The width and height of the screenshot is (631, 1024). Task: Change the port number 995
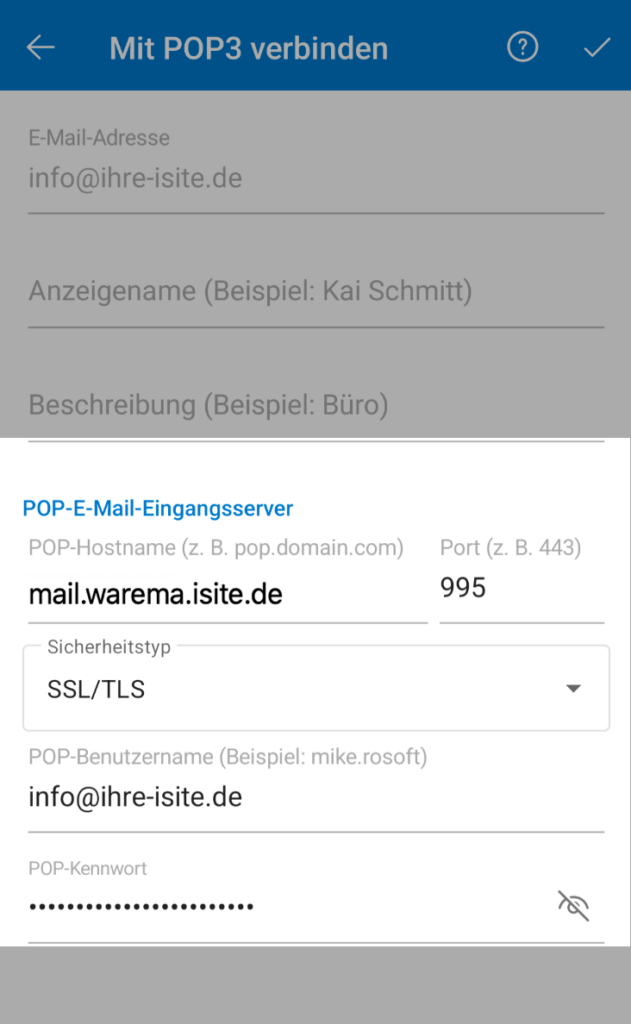coord(520,588)
